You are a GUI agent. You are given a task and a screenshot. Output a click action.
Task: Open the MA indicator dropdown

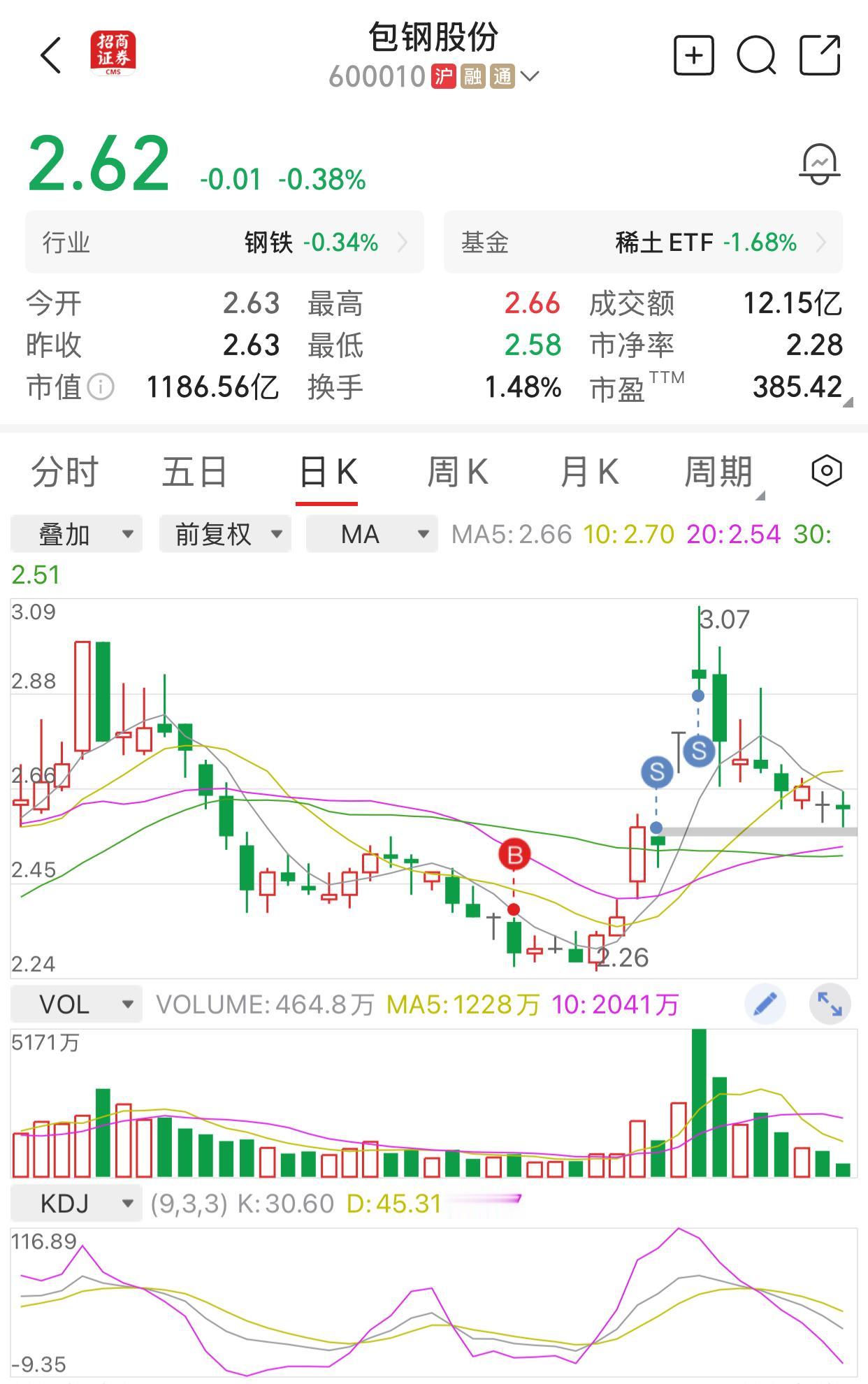tap(372, 535)
